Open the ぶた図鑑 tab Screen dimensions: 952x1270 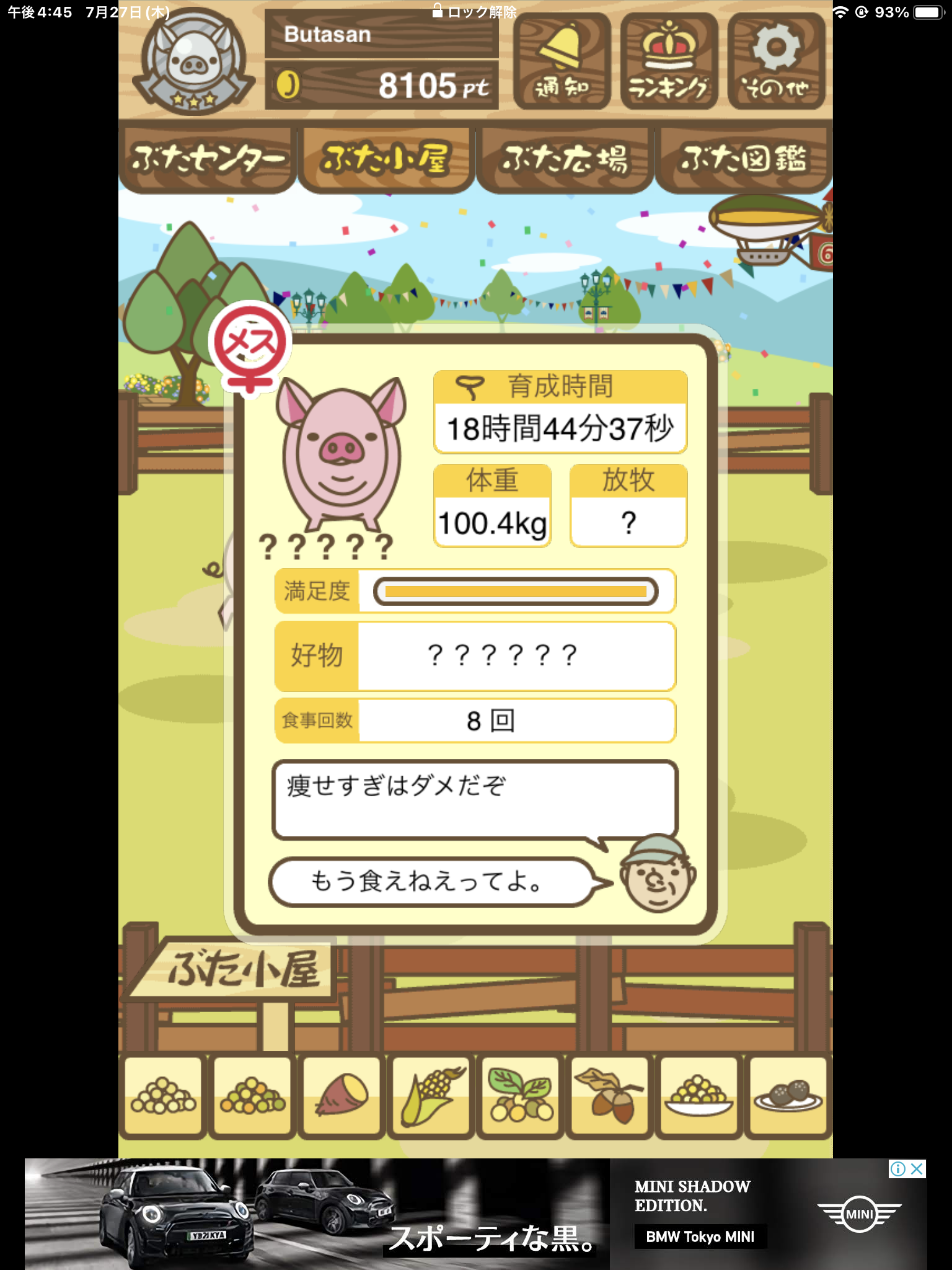click(743, 159)
